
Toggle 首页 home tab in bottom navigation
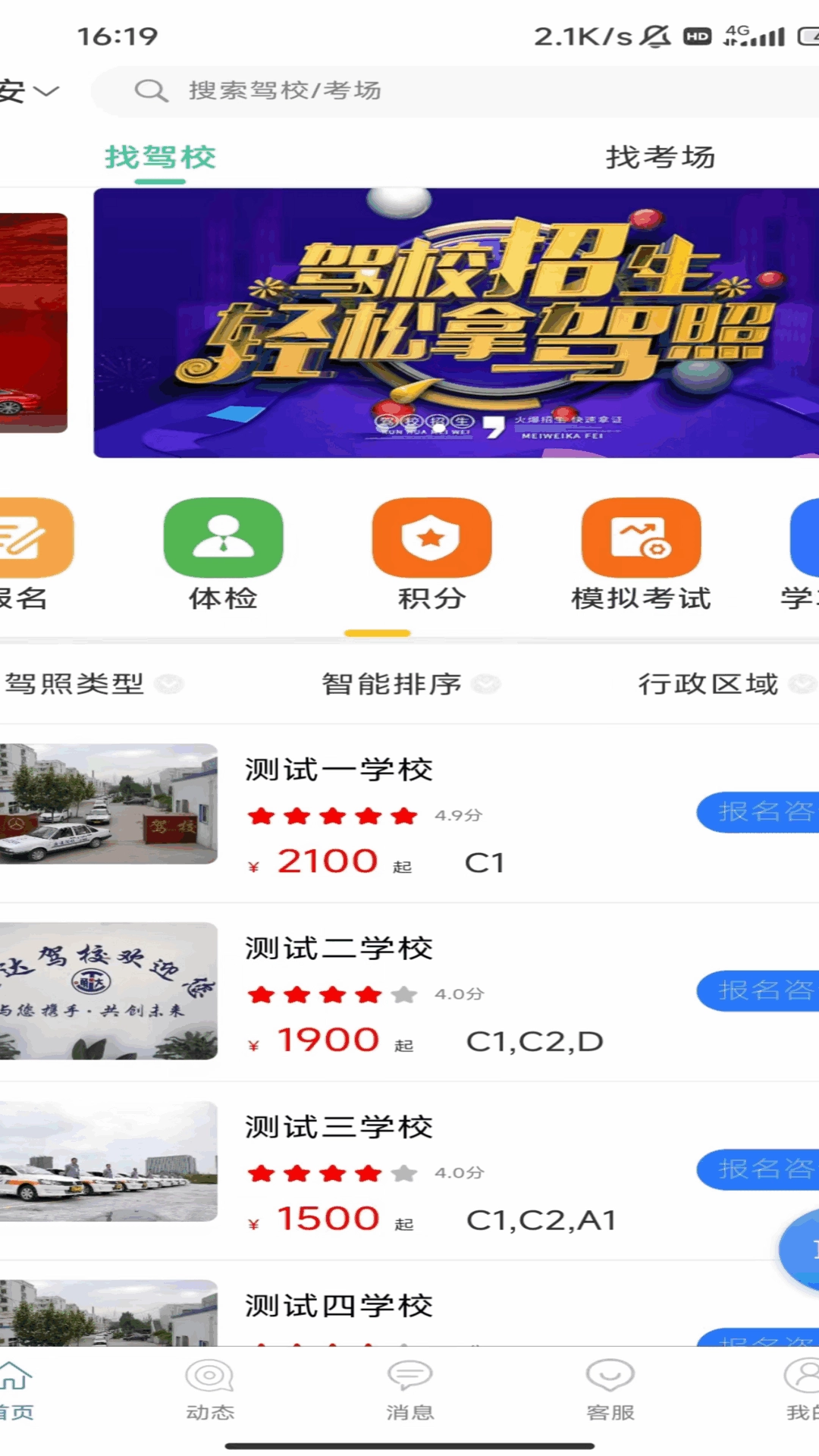pos(17,1395)
